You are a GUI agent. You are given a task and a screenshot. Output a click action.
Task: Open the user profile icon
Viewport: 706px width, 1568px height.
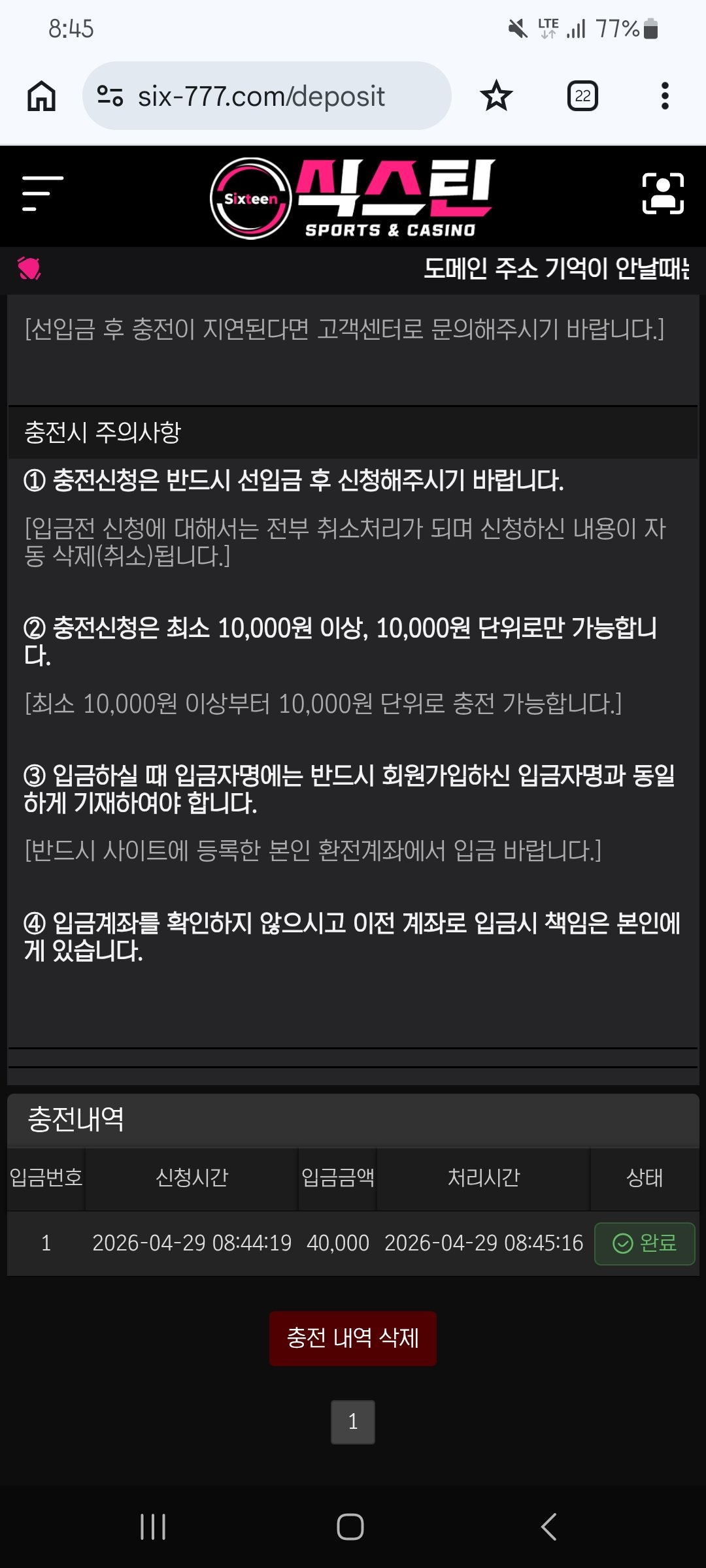(663, 193)
